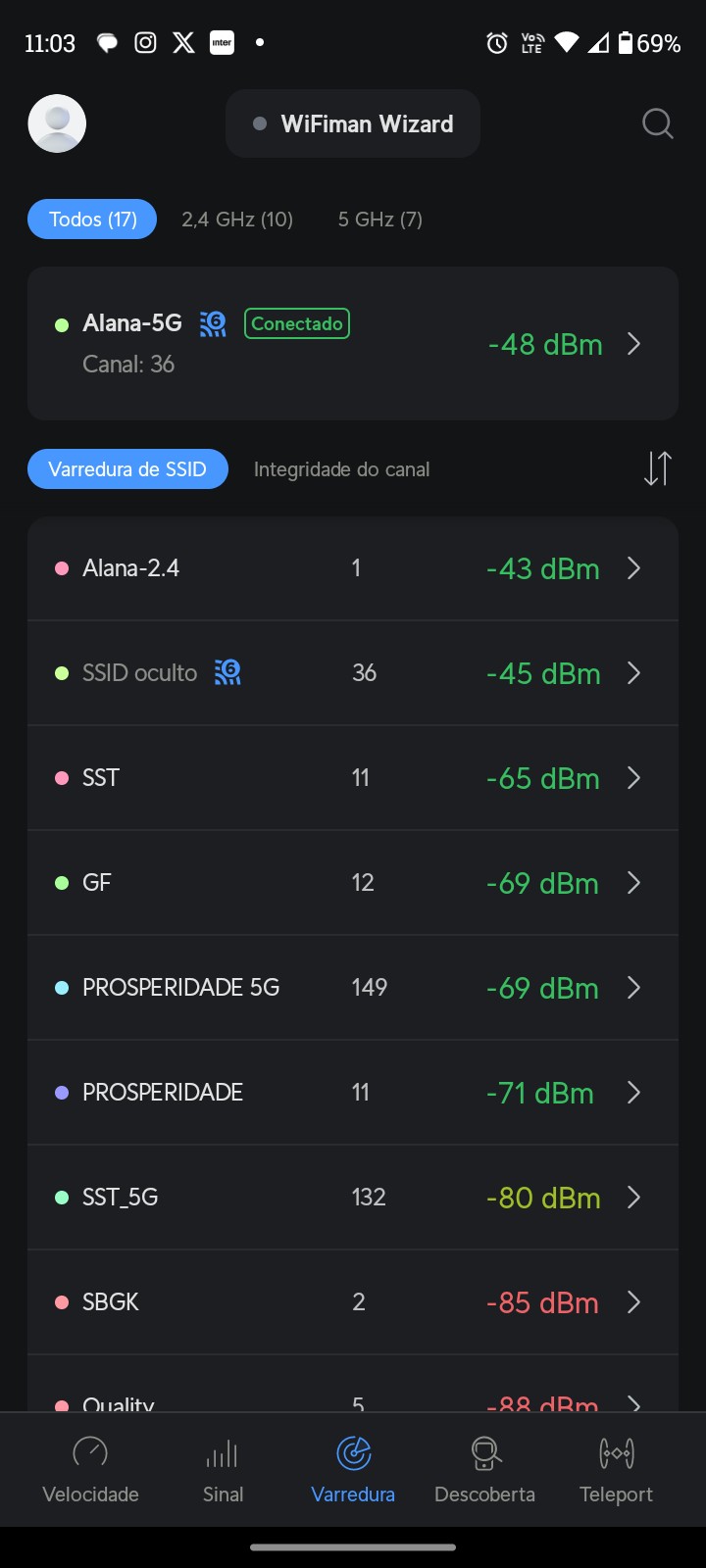Open PROSPERIDADE 5G network details
Image resolution: width=706 pixels, height=1568 pixels.
(x=353, y=988)
